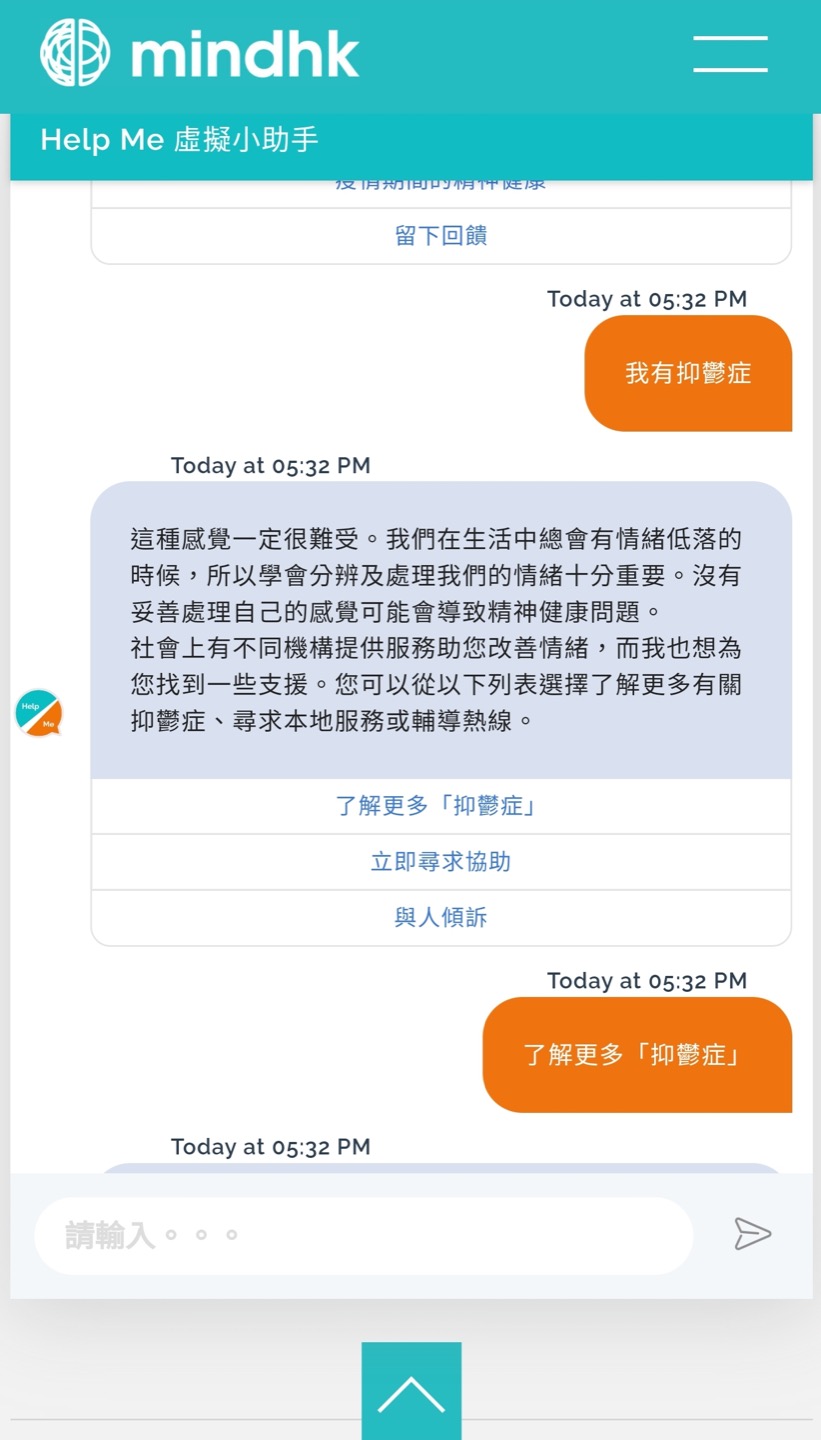Open the hamburger menu
The width and height of the screenshot is (821, 1440).
pos(730,54)
